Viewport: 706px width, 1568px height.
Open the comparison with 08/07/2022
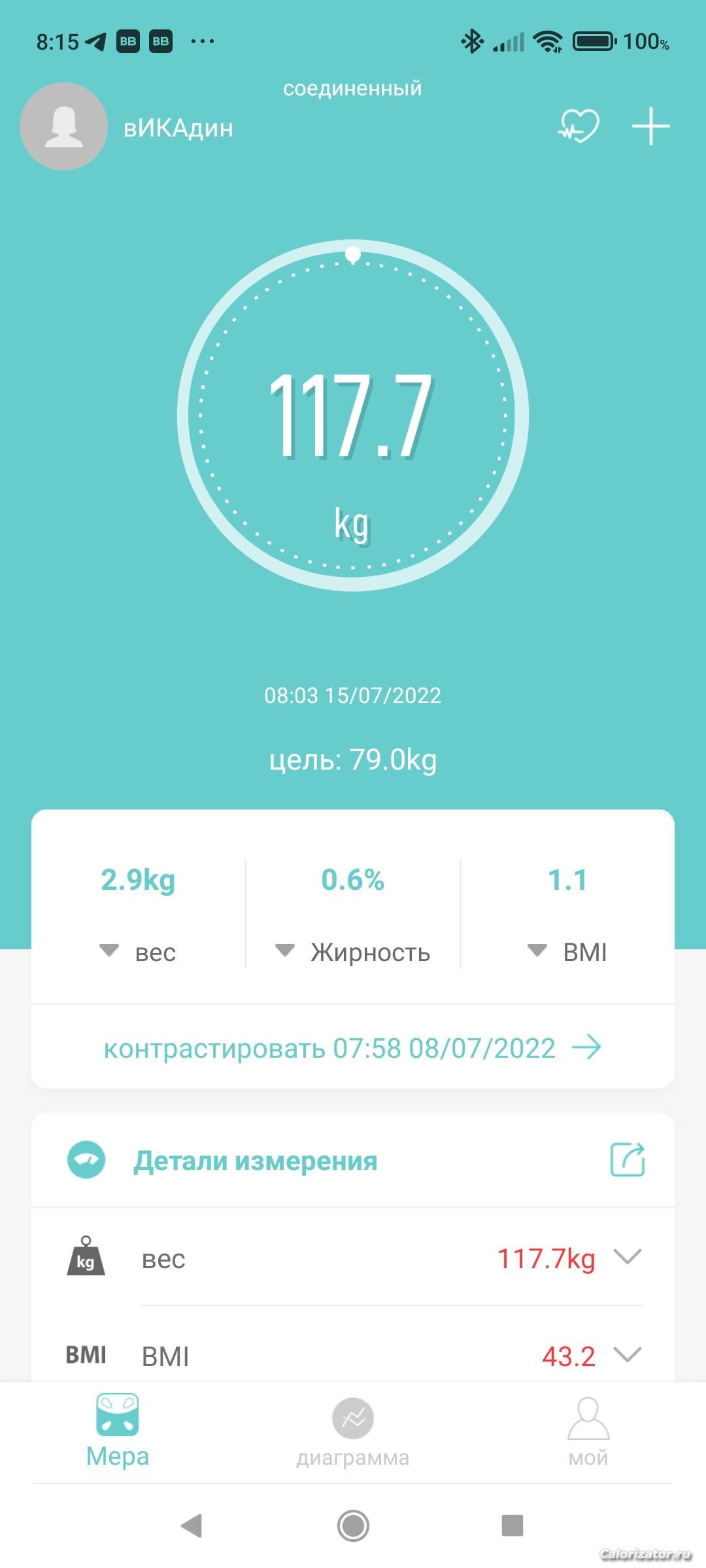352,1049
